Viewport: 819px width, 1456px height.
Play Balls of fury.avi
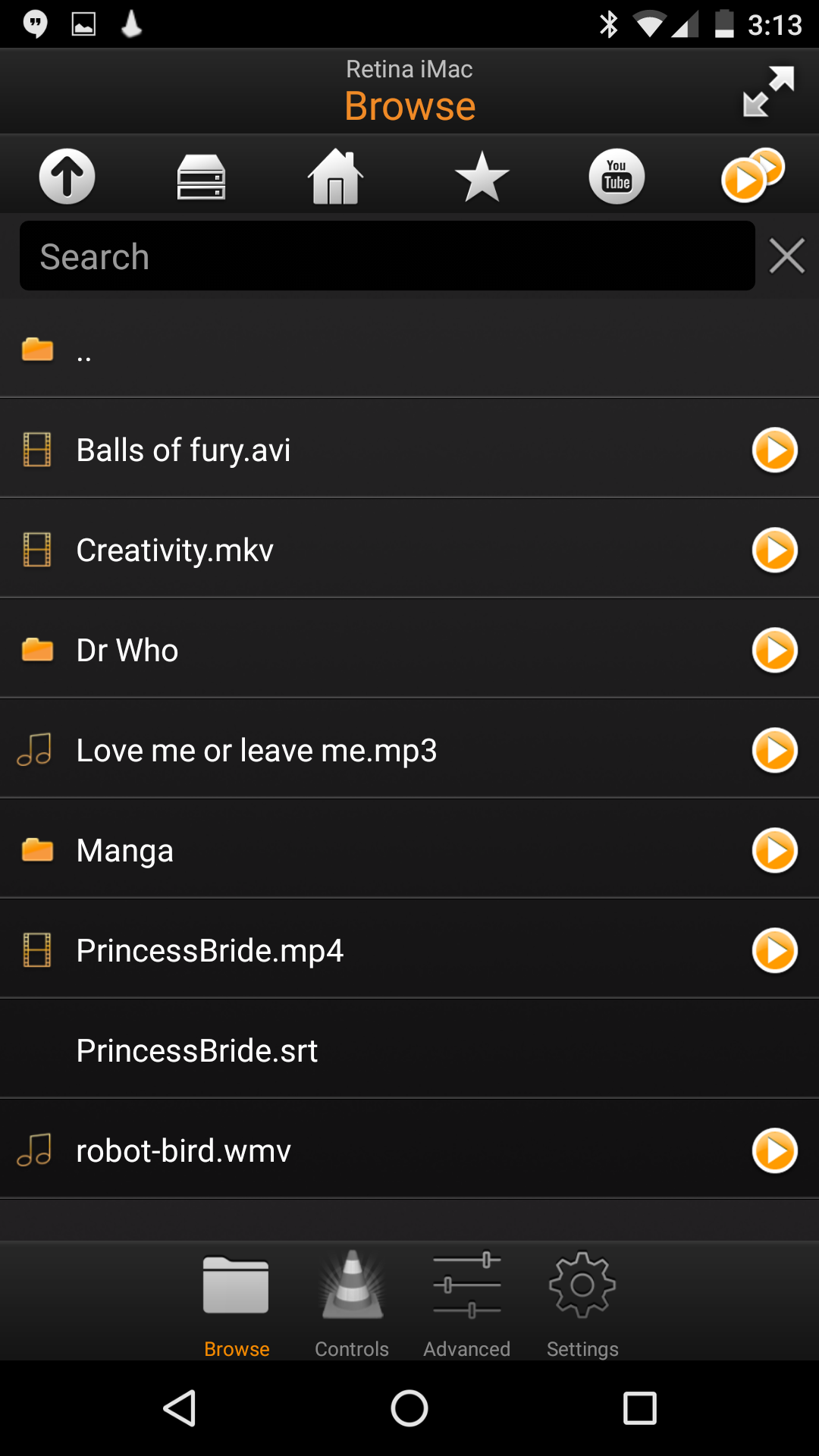click(774, 450)
